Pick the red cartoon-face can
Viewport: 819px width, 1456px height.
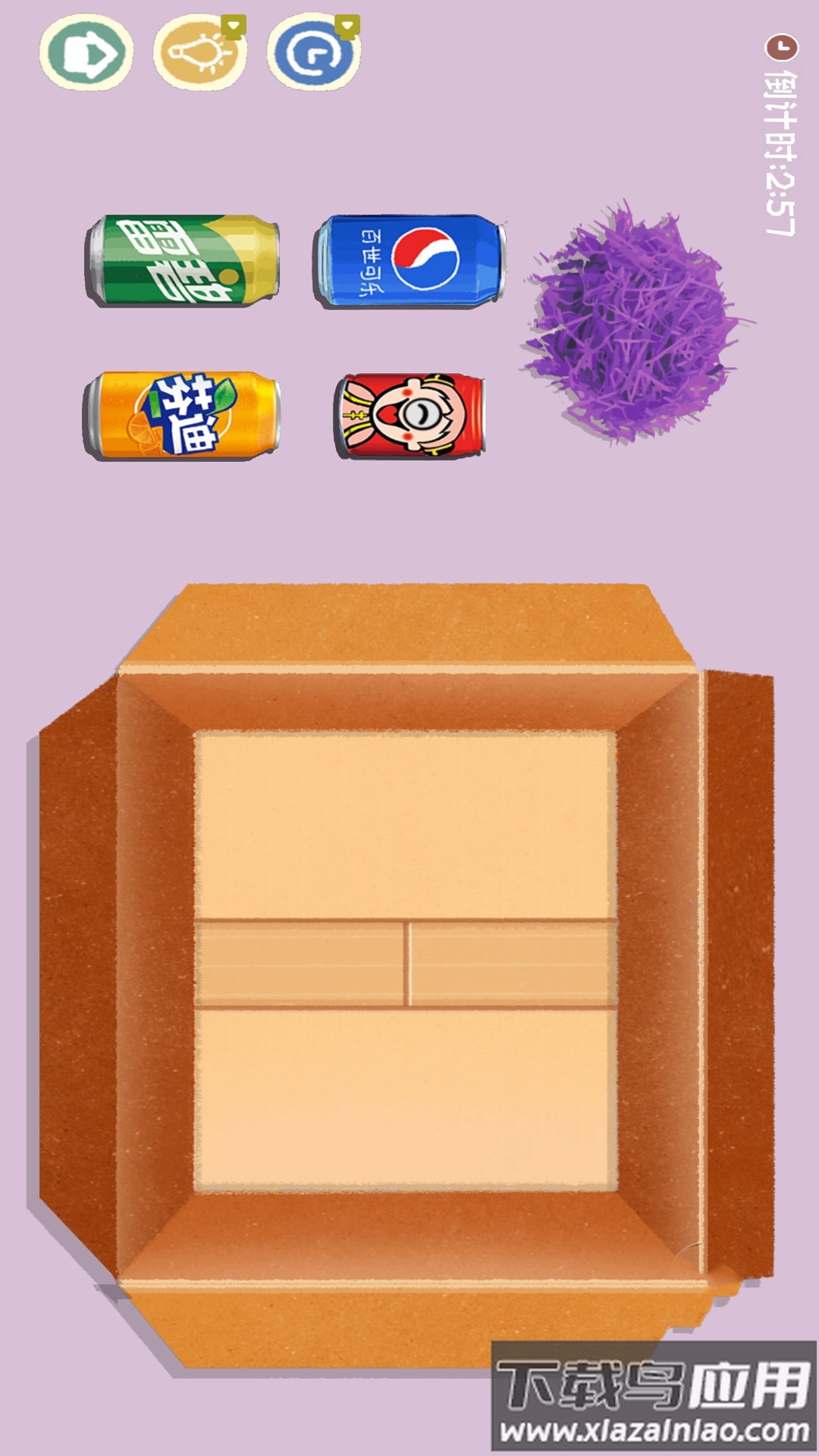click(x=409, y=416)
